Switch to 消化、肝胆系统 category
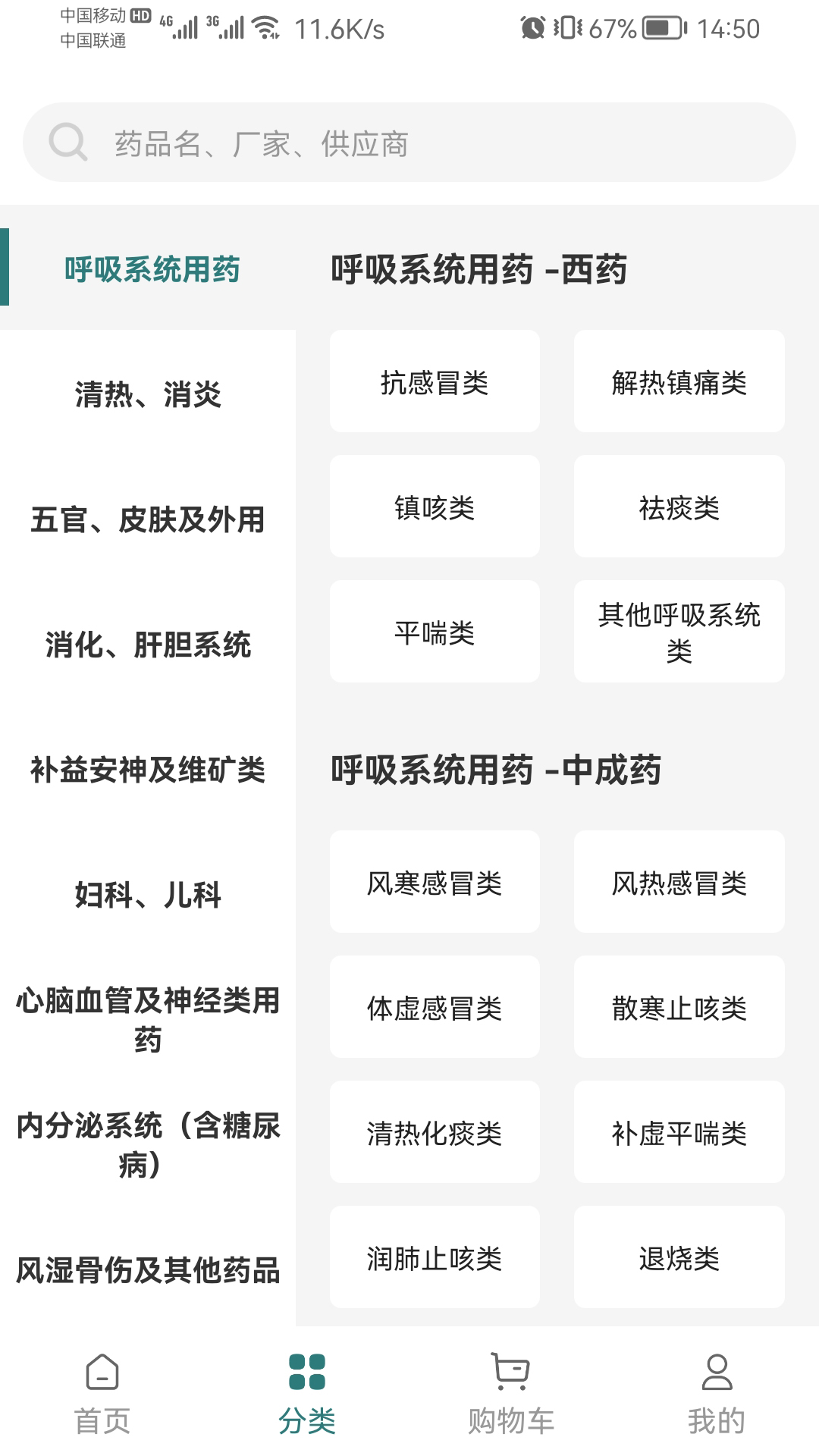The image size is (819, 1456). click(148, 645)
